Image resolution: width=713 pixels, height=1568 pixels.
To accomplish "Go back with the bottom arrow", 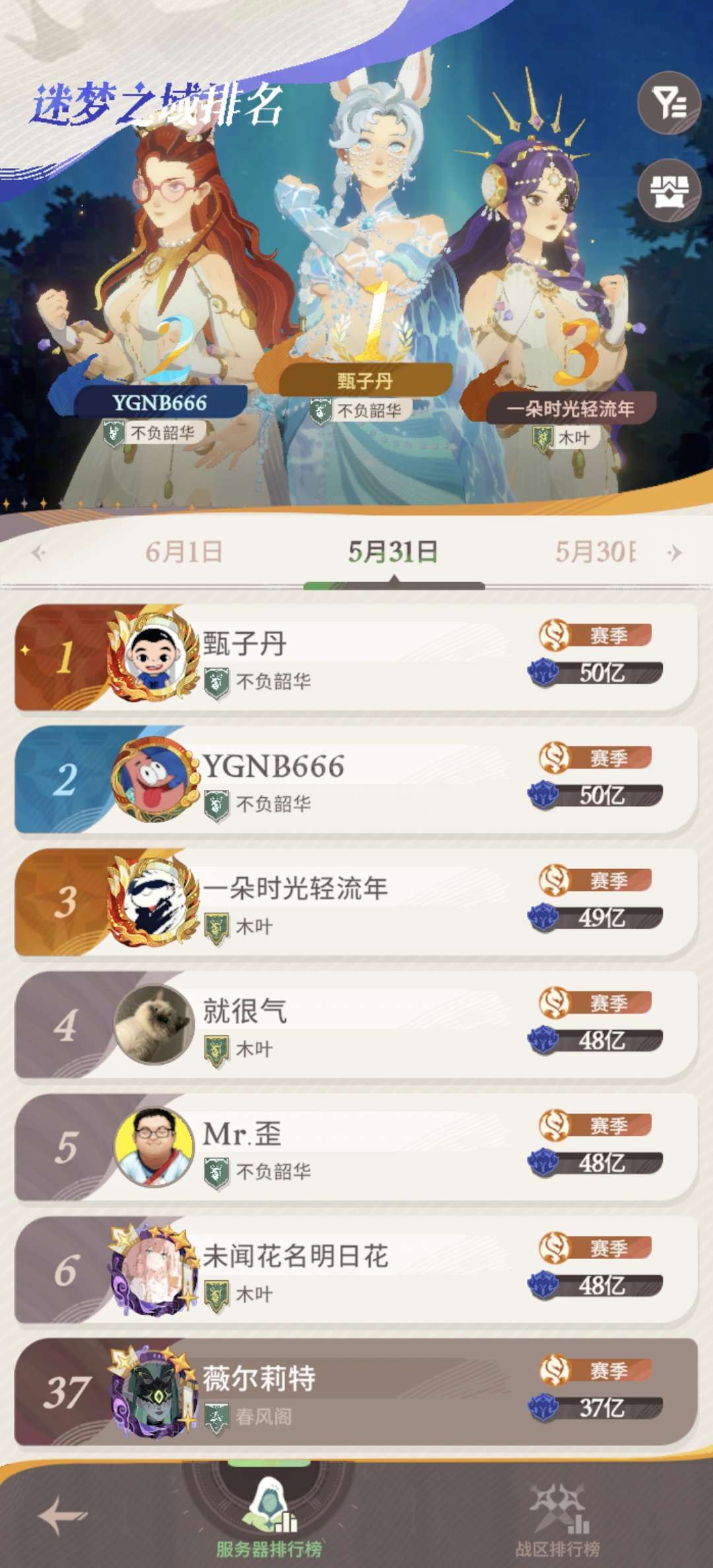I will pos(63,1515).
